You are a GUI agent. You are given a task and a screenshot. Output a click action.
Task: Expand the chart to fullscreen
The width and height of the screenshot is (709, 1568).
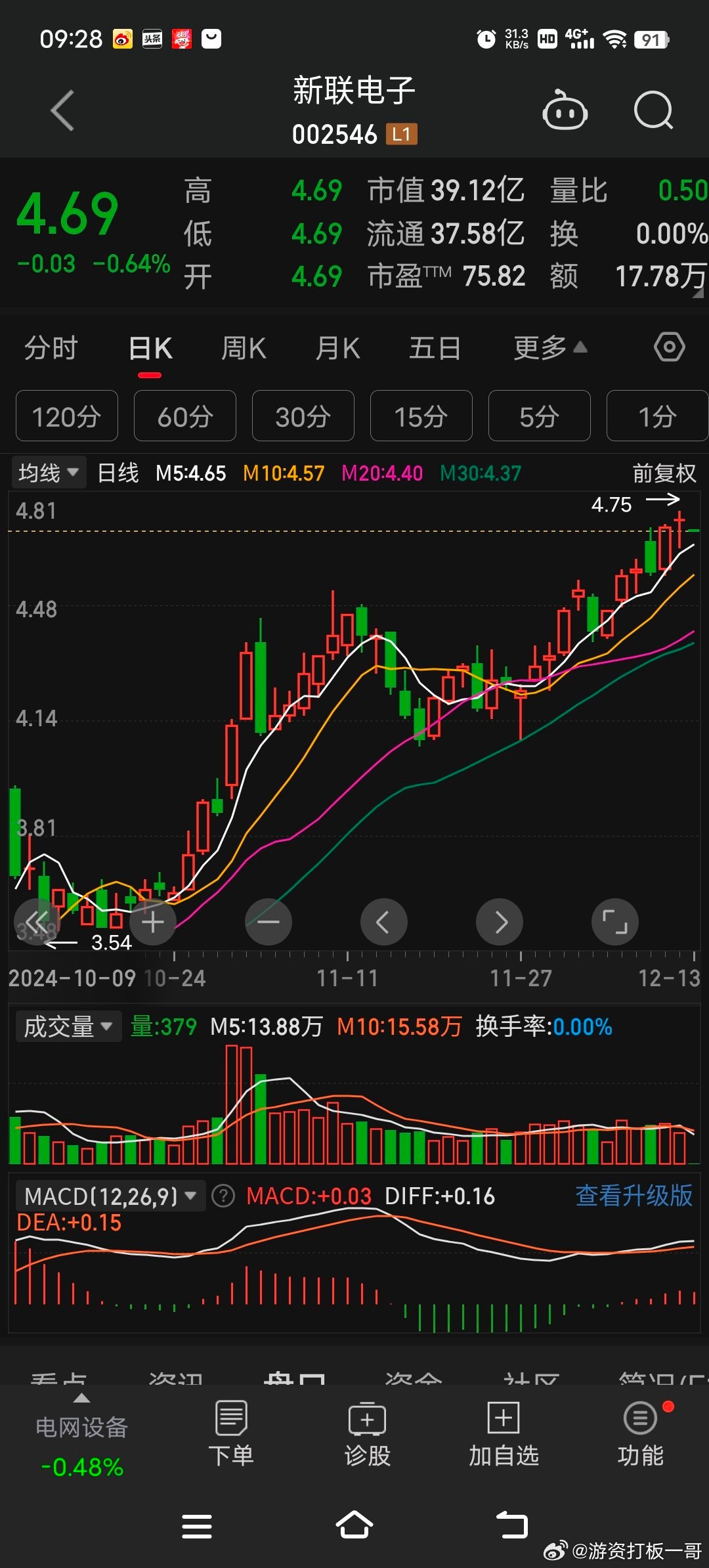tap(615, 922)
